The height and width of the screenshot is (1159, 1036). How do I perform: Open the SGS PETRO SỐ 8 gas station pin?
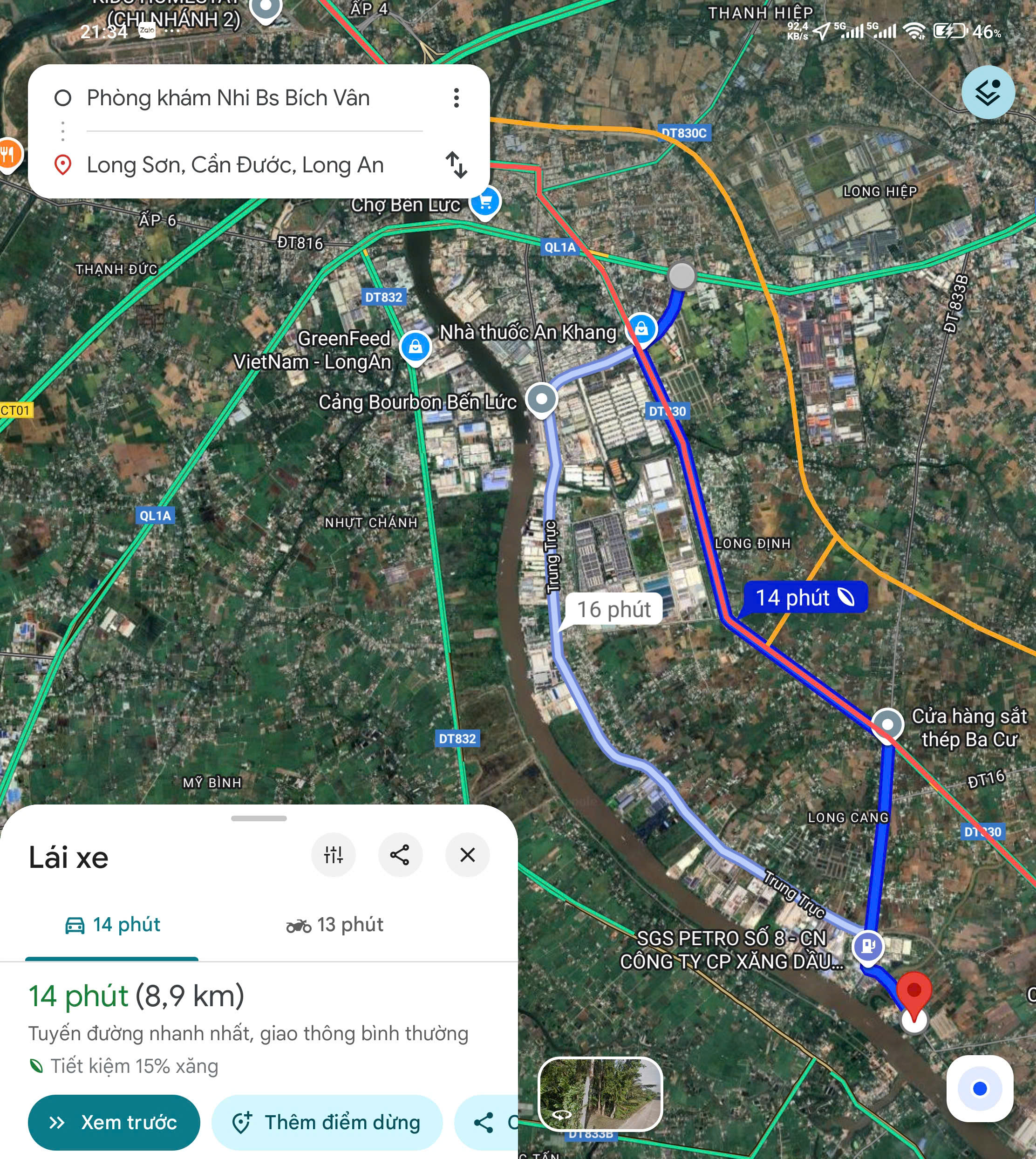click(x=867, y=947)
